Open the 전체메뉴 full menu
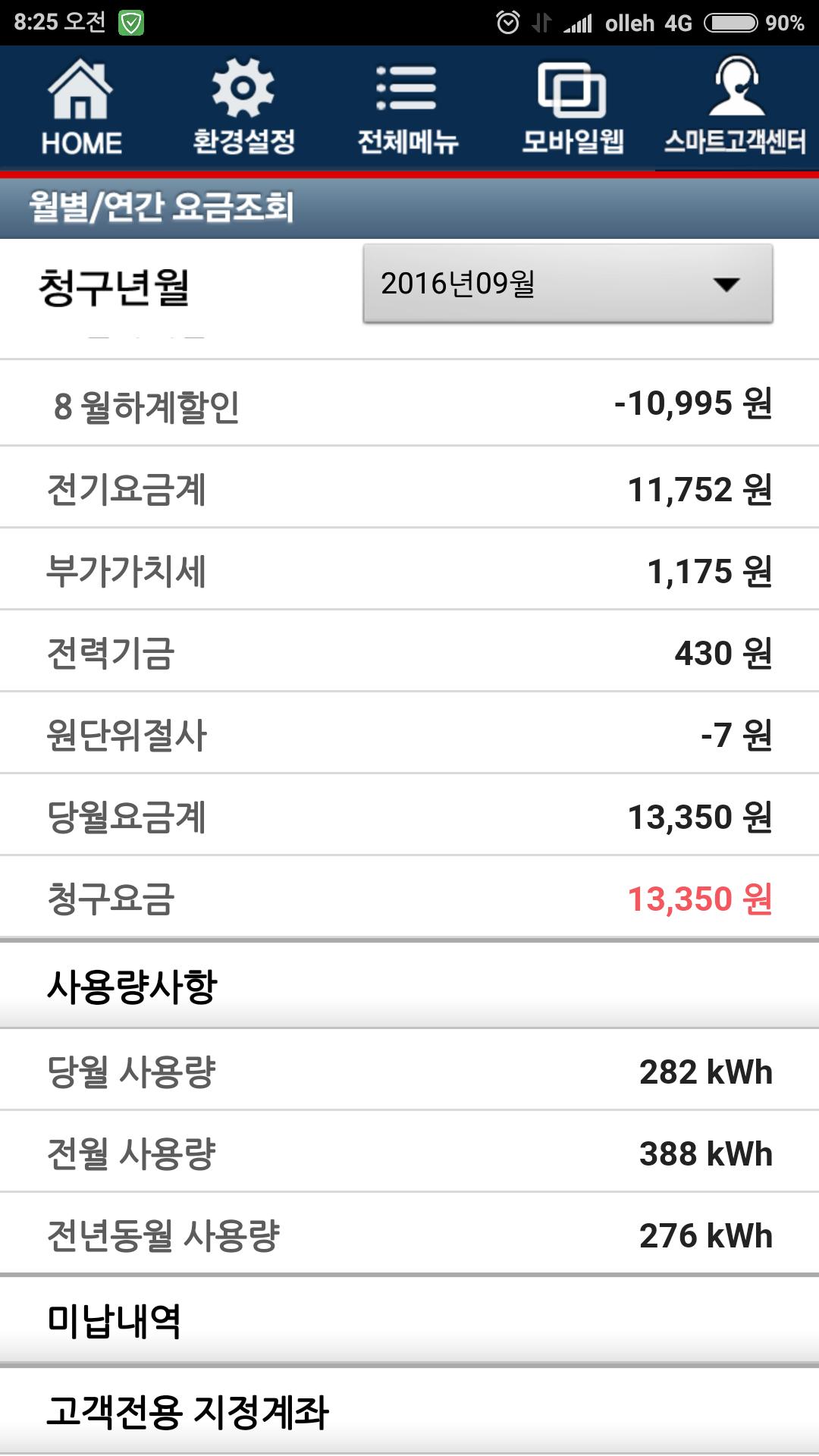Image resolution: width=819 pixels, height=1456 pixels. coord(407,108)
